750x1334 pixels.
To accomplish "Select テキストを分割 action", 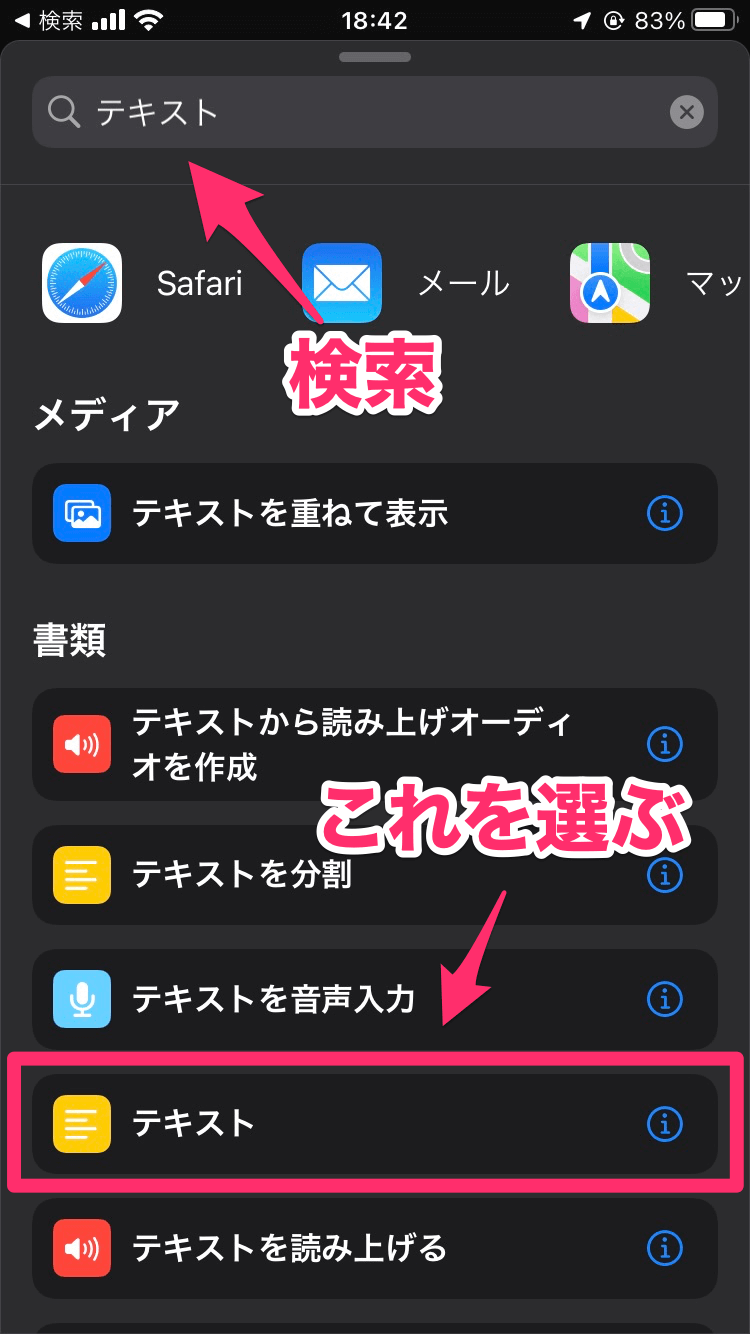I will pyautogui.click(x=240, y=875).
